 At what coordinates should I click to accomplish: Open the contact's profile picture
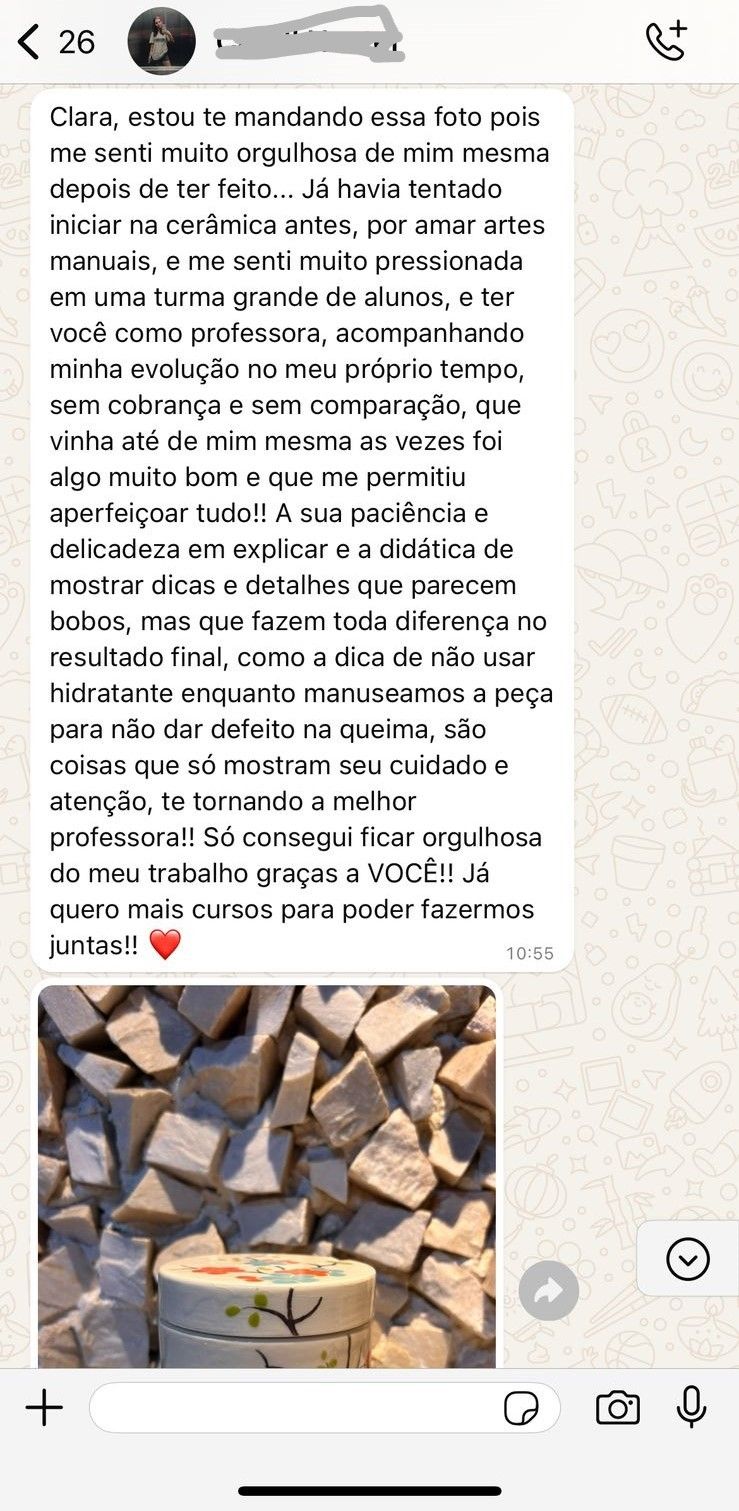[x=161, y=42]
